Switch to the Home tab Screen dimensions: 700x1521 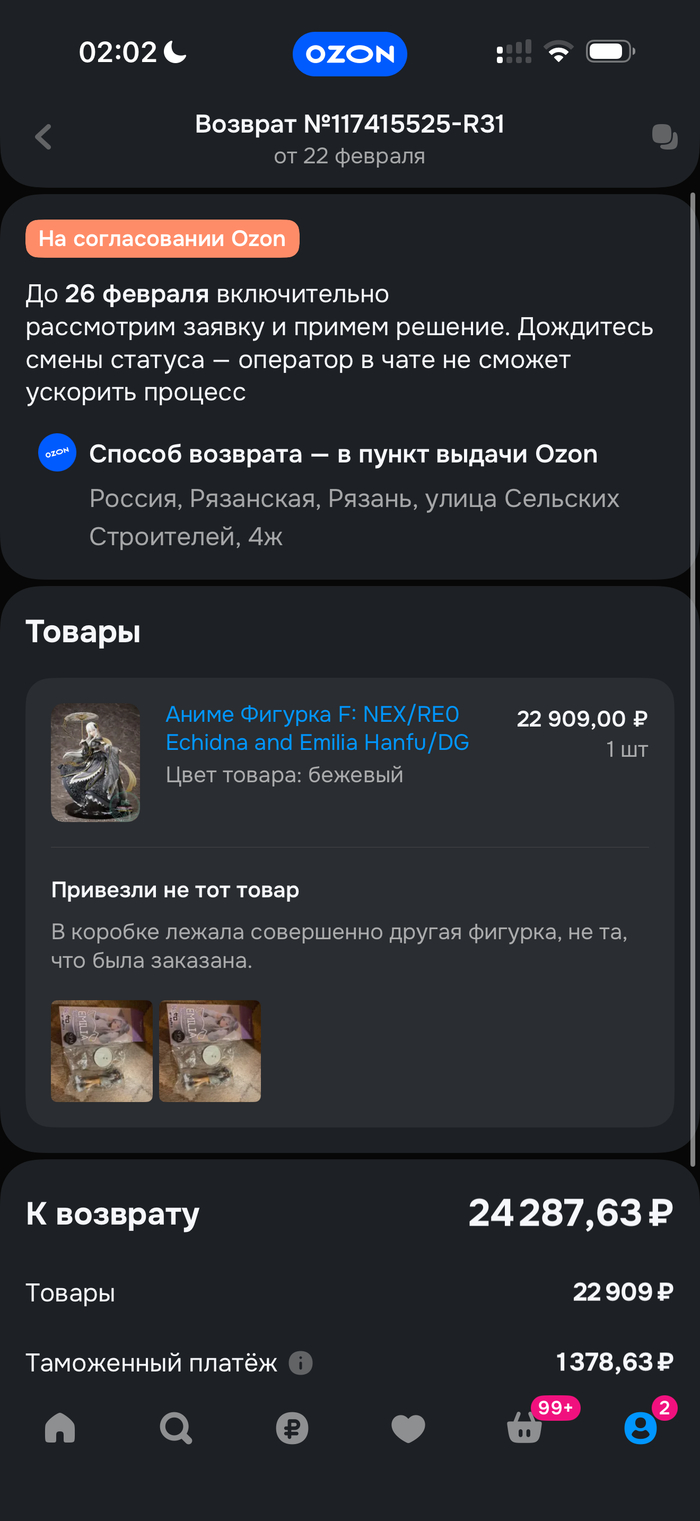tap(60, 1428)
